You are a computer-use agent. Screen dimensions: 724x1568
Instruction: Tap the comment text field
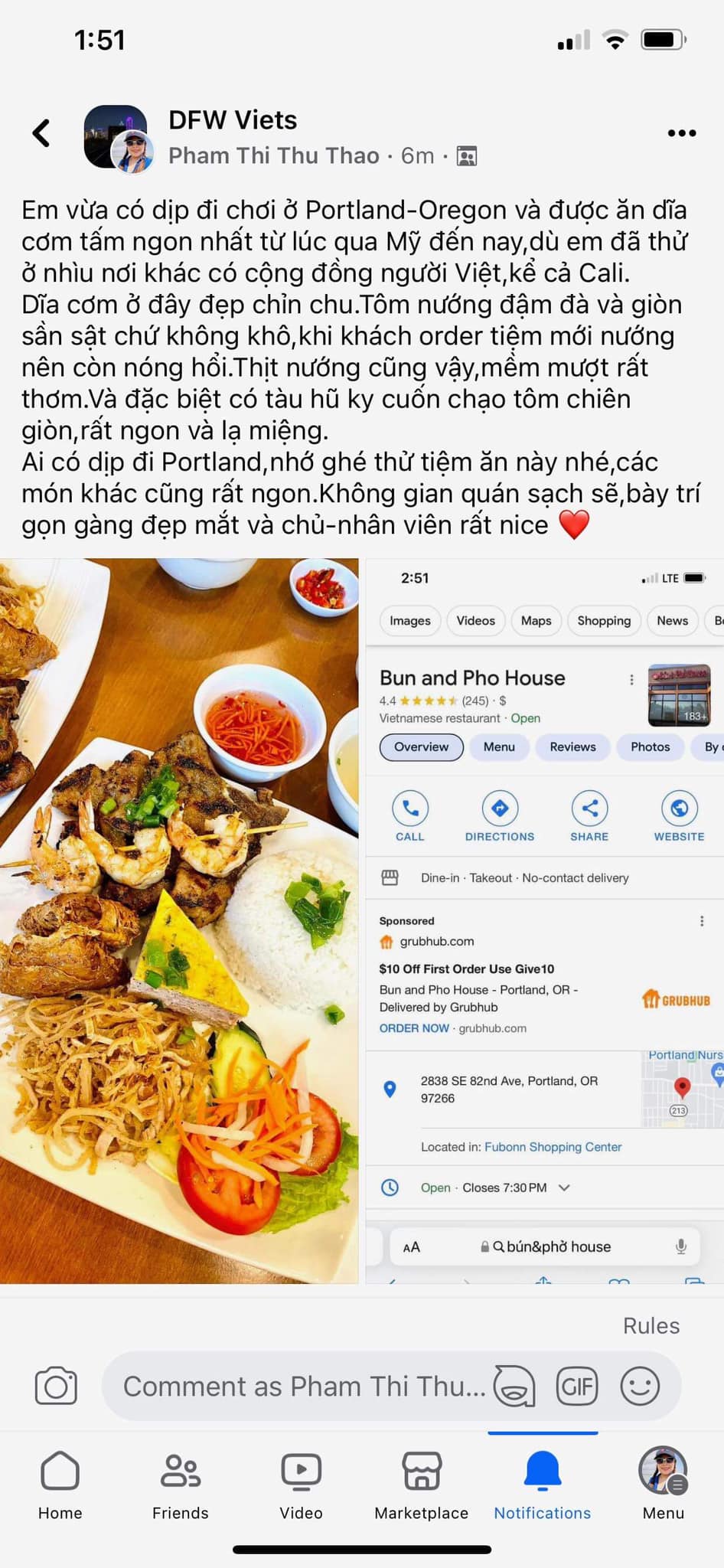tap(304, 1387)
